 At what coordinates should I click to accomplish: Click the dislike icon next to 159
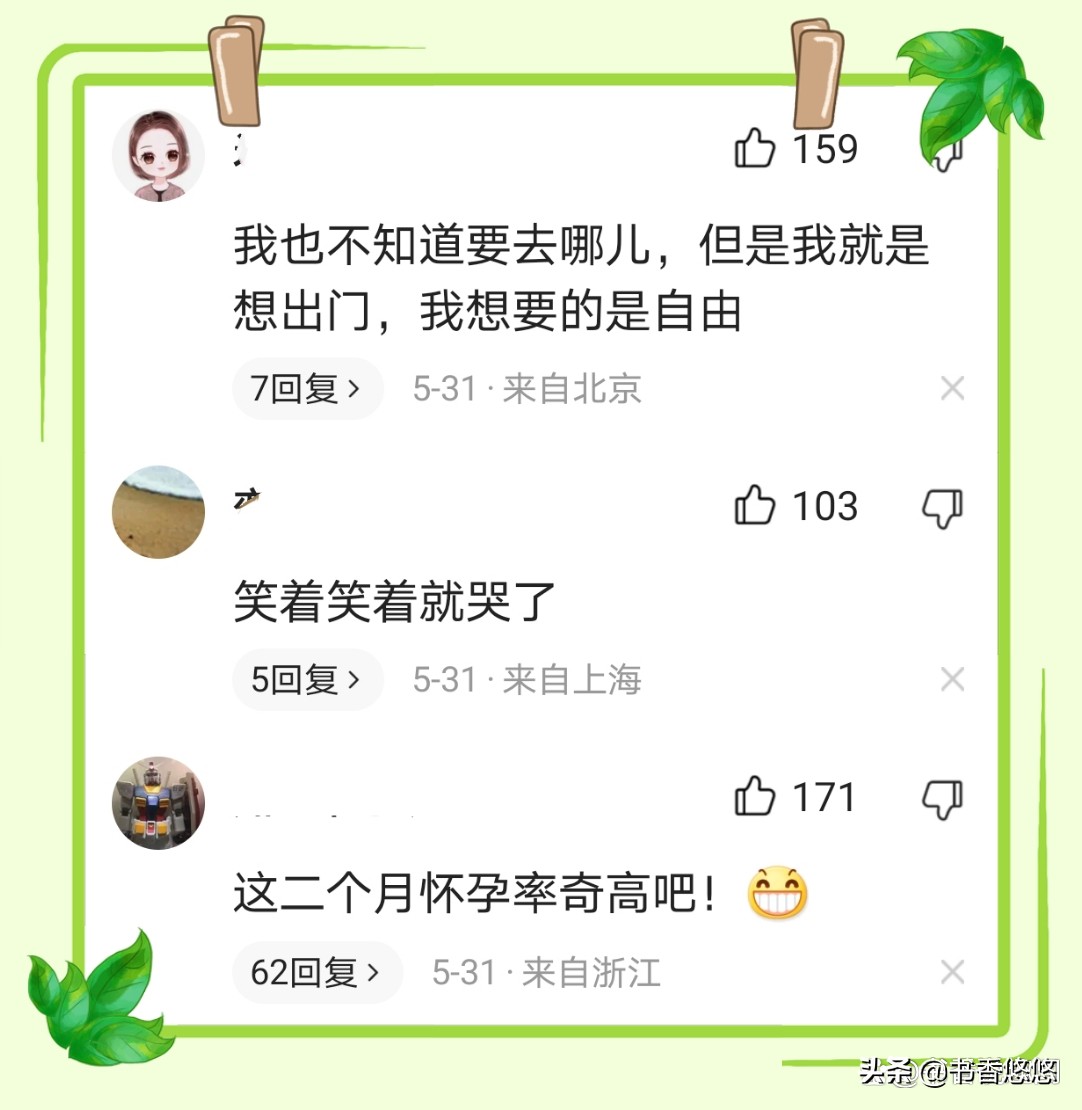(941, 155)
